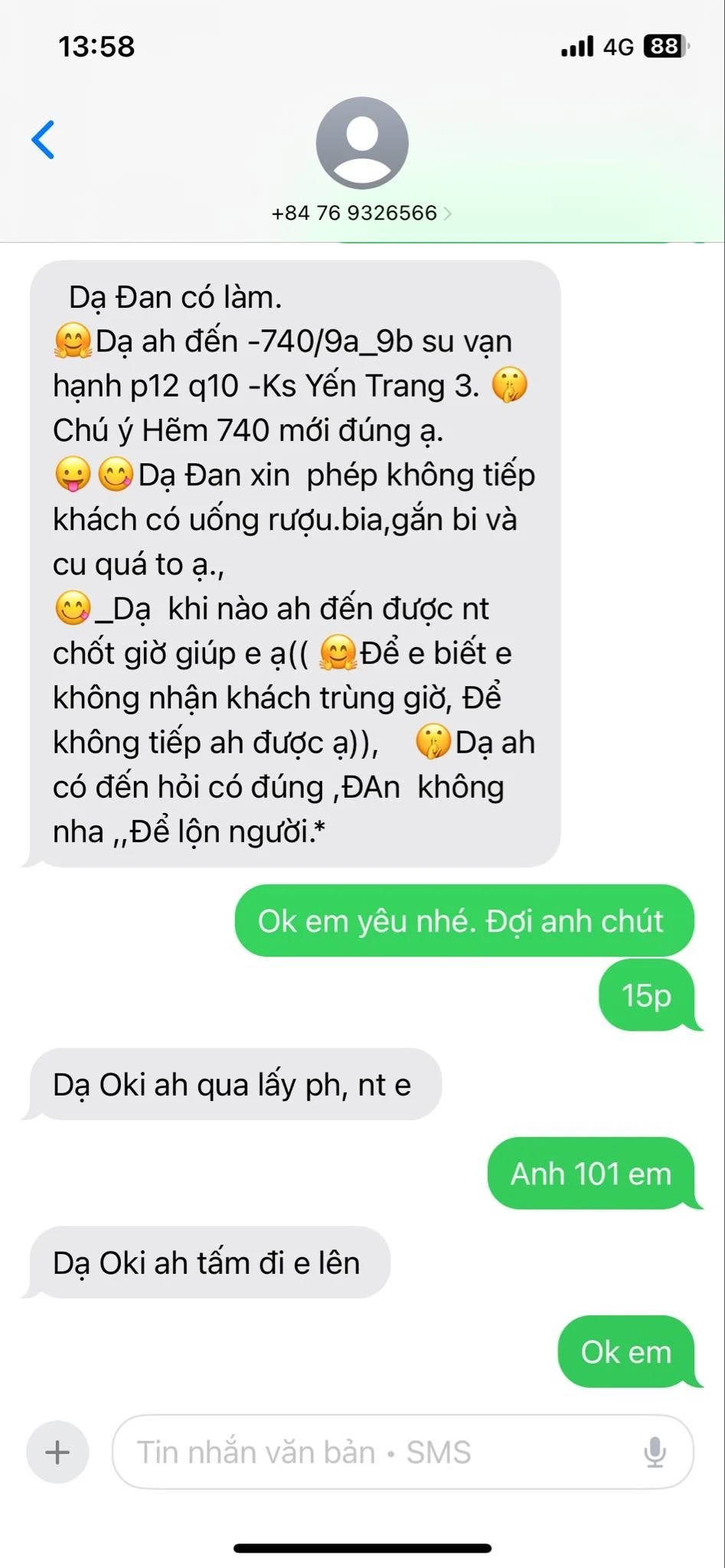Go back to the messages list
725x1568 pixels.
click(44, 139)
